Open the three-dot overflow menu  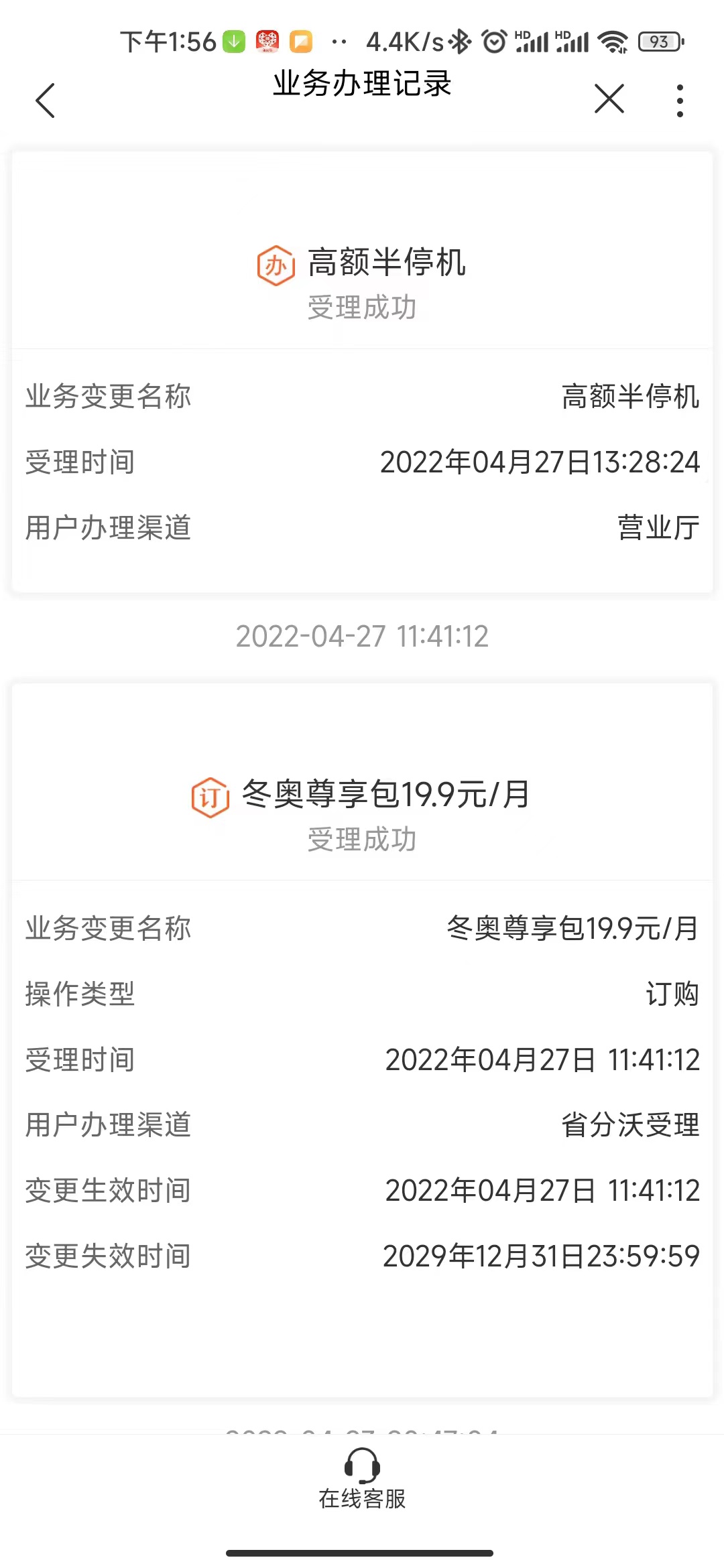[x=680, y=101]
